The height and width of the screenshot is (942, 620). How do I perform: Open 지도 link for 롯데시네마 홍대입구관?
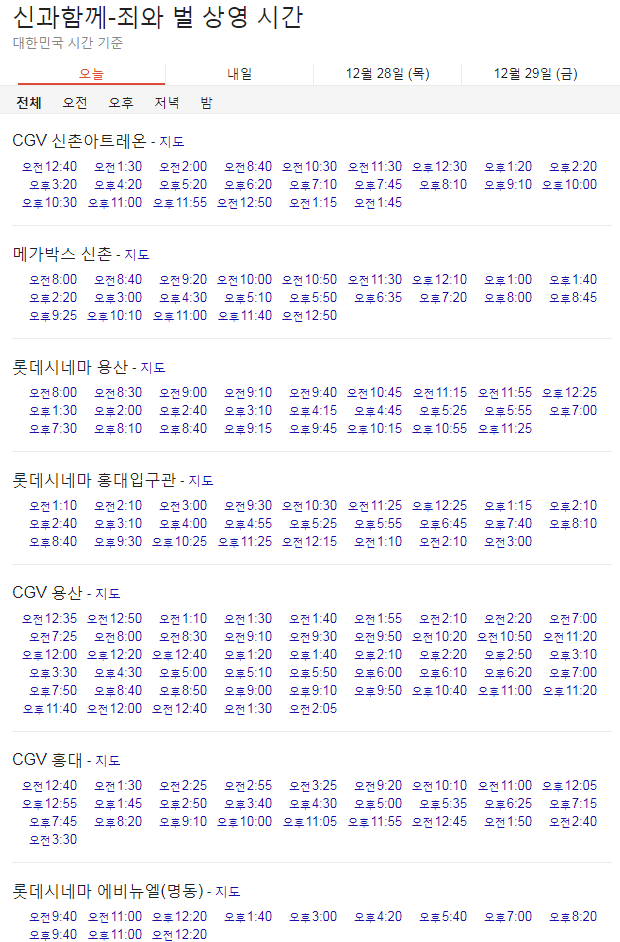tap(201, 481)
